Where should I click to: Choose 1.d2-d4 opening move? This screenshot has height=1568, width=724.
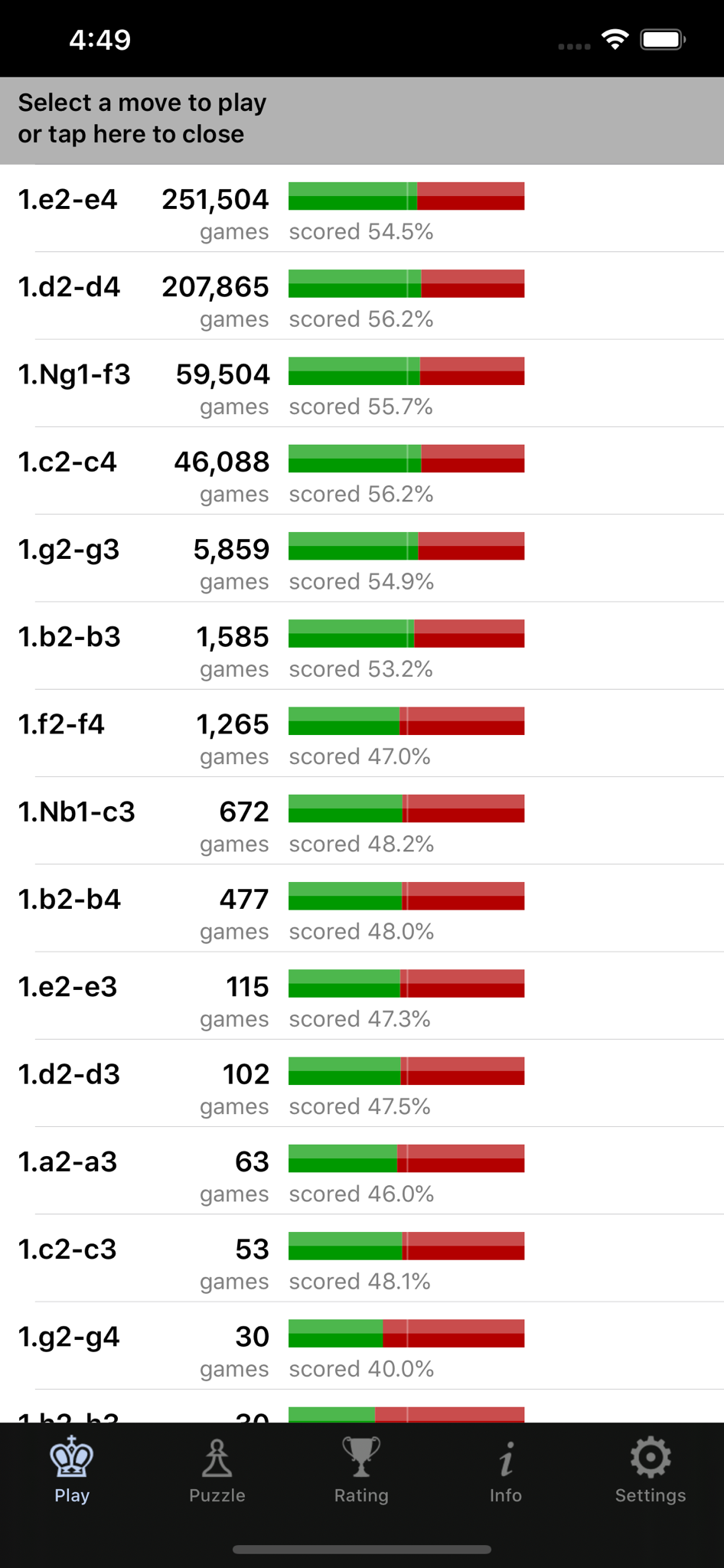362,296
